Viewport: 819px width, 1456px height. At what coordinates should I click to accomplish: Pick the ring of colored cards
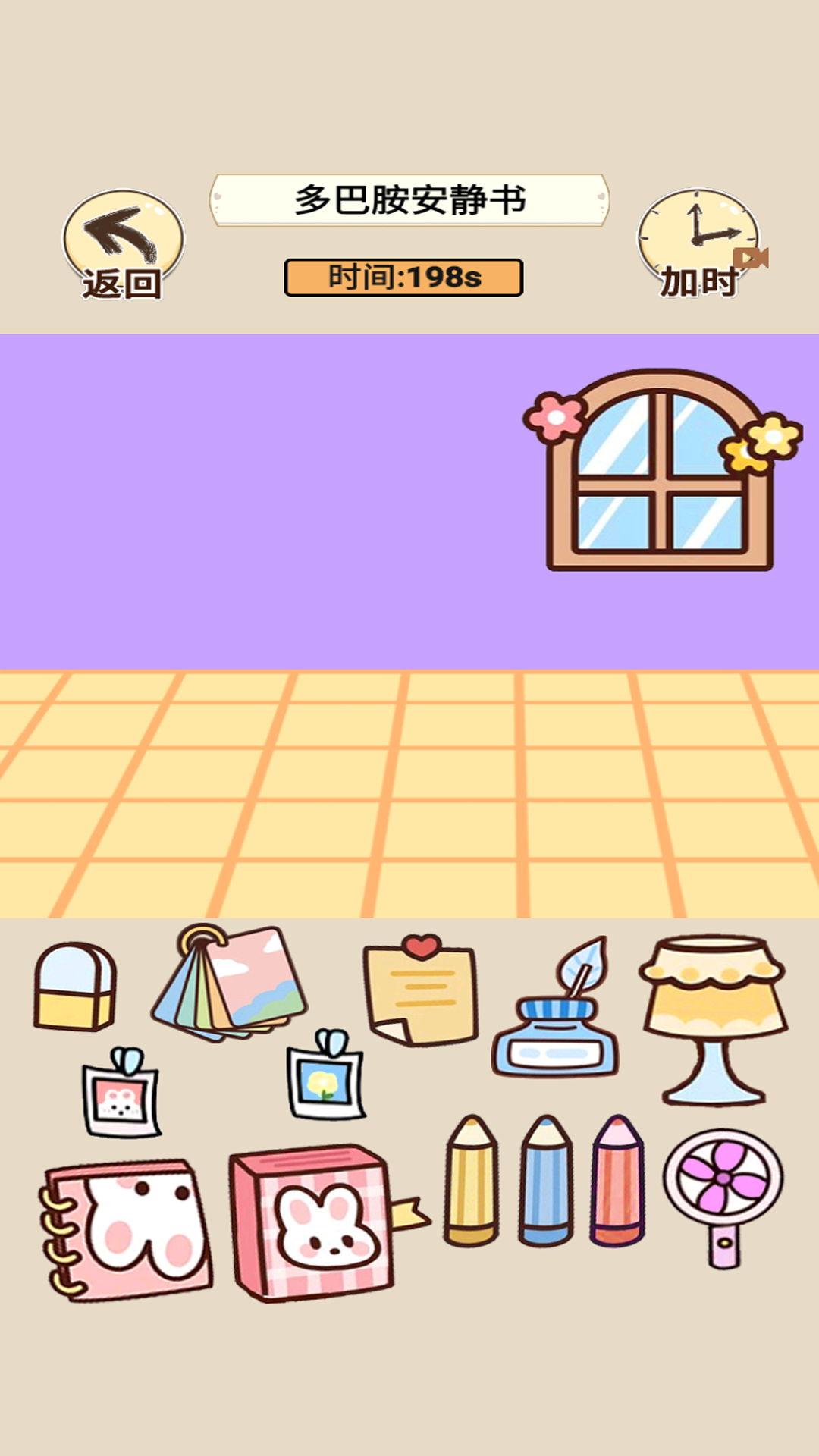(229, 984)
